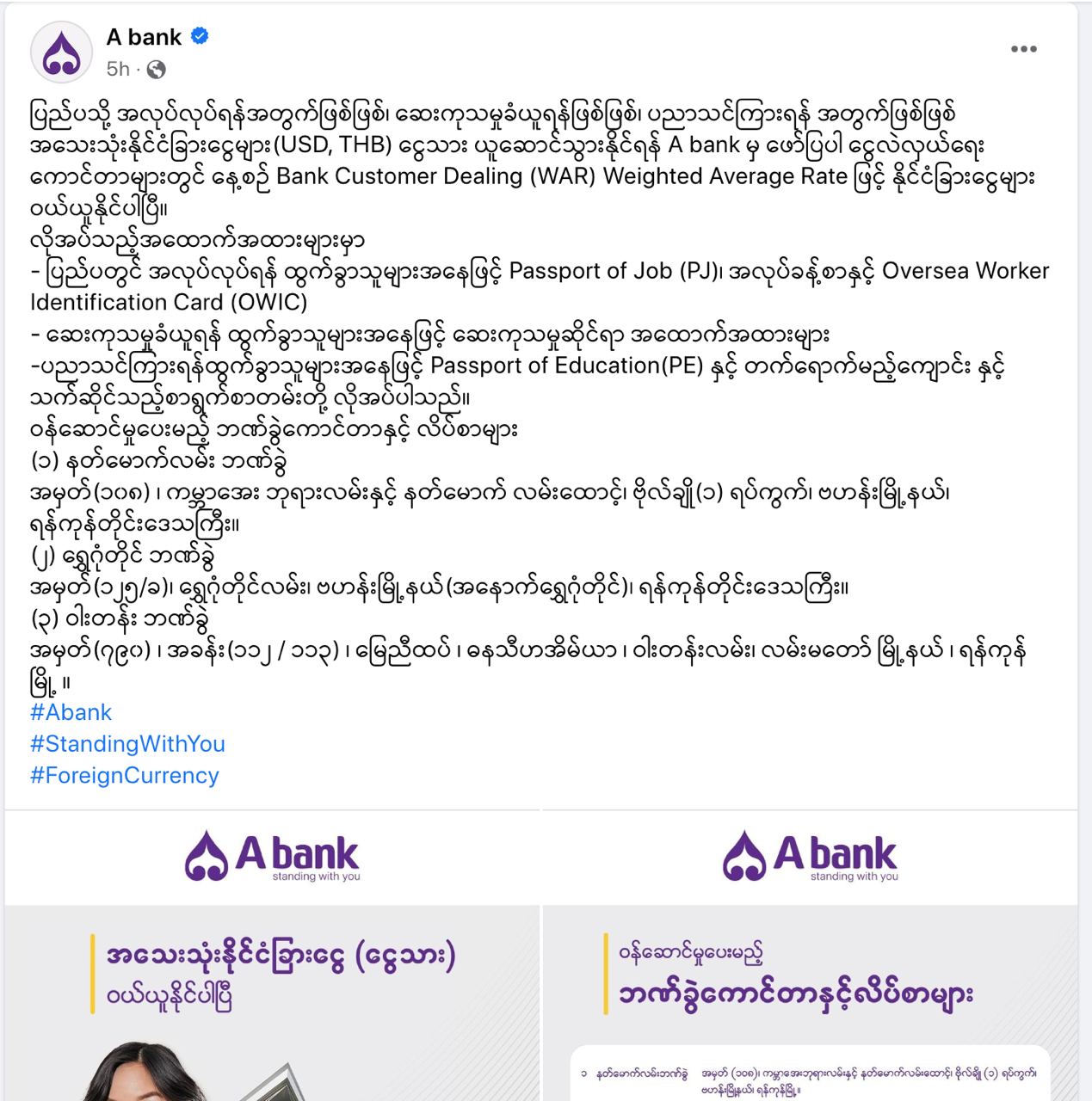Open the #ForeignCurrency hashtag
Image resolution: width=1092 pixels, height=1101 pixels.
point(125,775)
